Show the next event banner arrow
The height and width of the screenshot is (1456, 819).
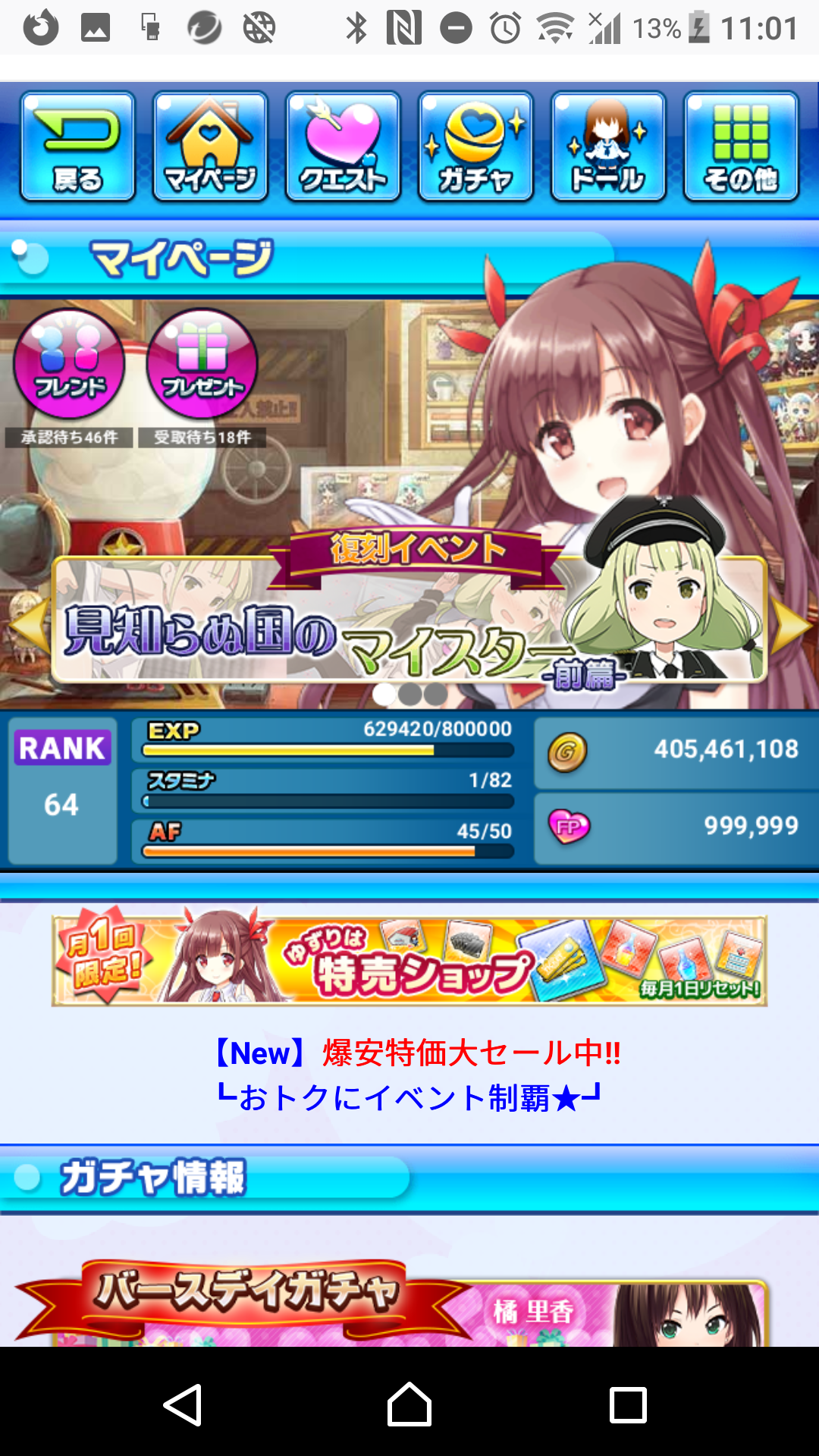pyautogui.click(x=791, y=626)
